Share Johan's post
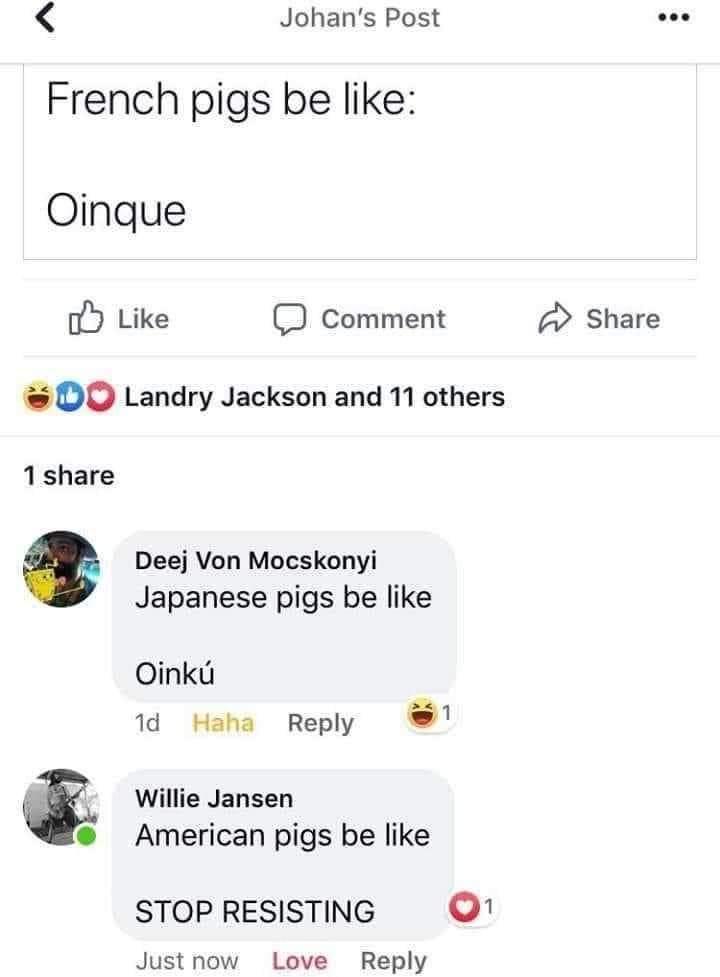This screenshot has height=977, width=720. pyautogui.click(x=600, y=319)
